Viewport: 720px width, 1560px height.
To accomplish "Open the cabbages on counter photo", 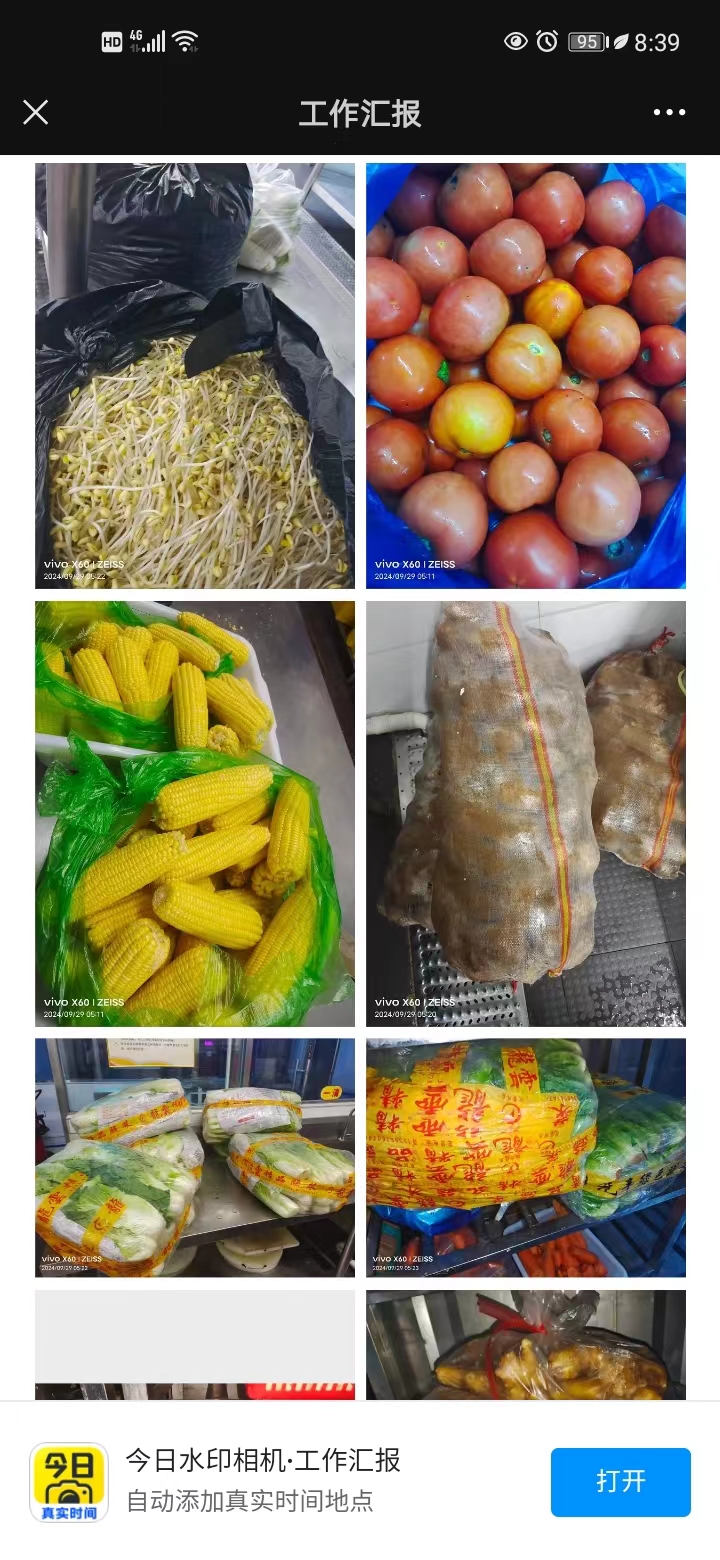I will [195, 1157].
